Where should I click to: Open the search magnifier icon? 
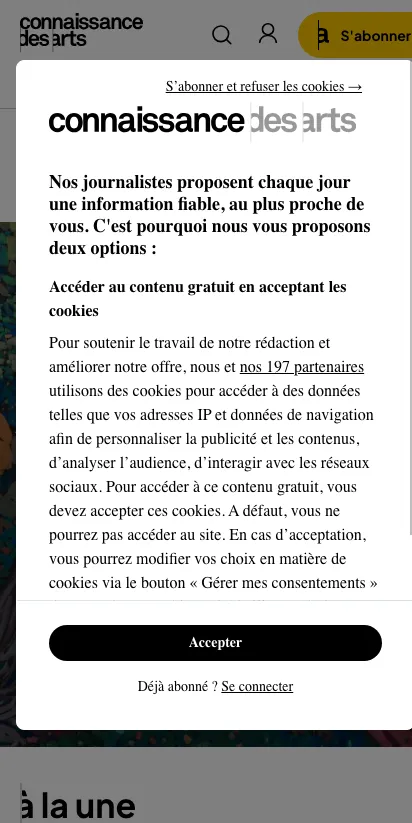(221, 35)
